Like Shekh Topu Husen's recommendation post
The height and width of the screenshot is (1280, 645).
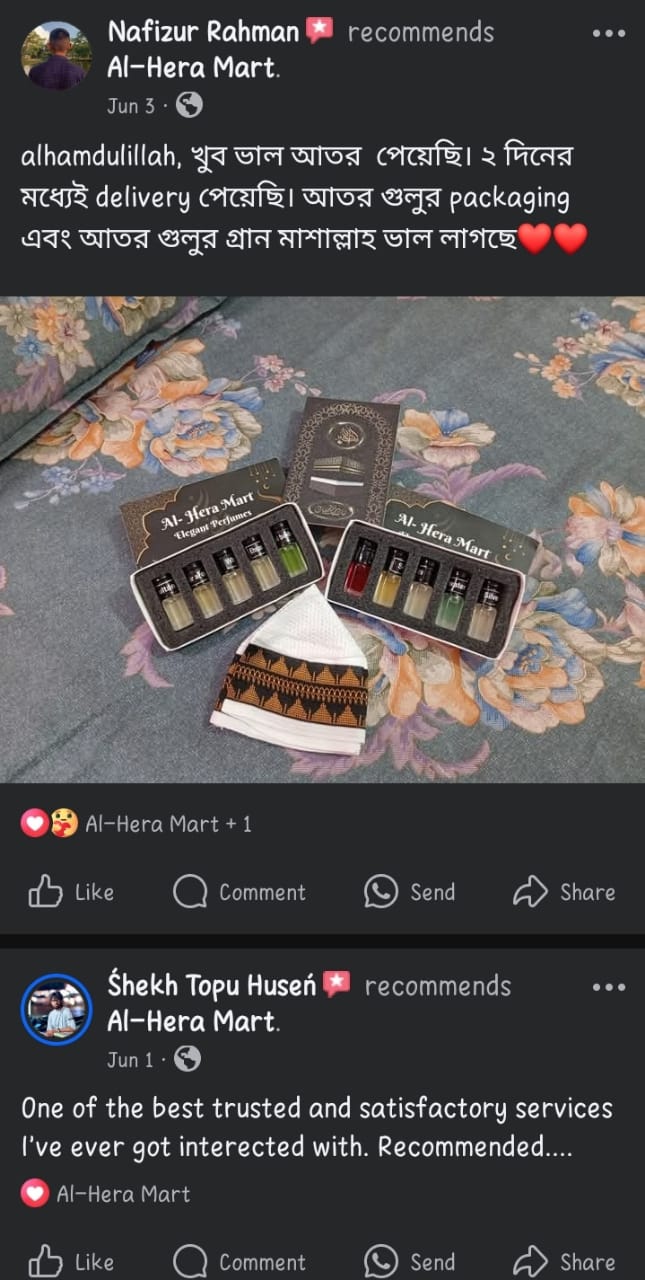[x=71, y=1261]
